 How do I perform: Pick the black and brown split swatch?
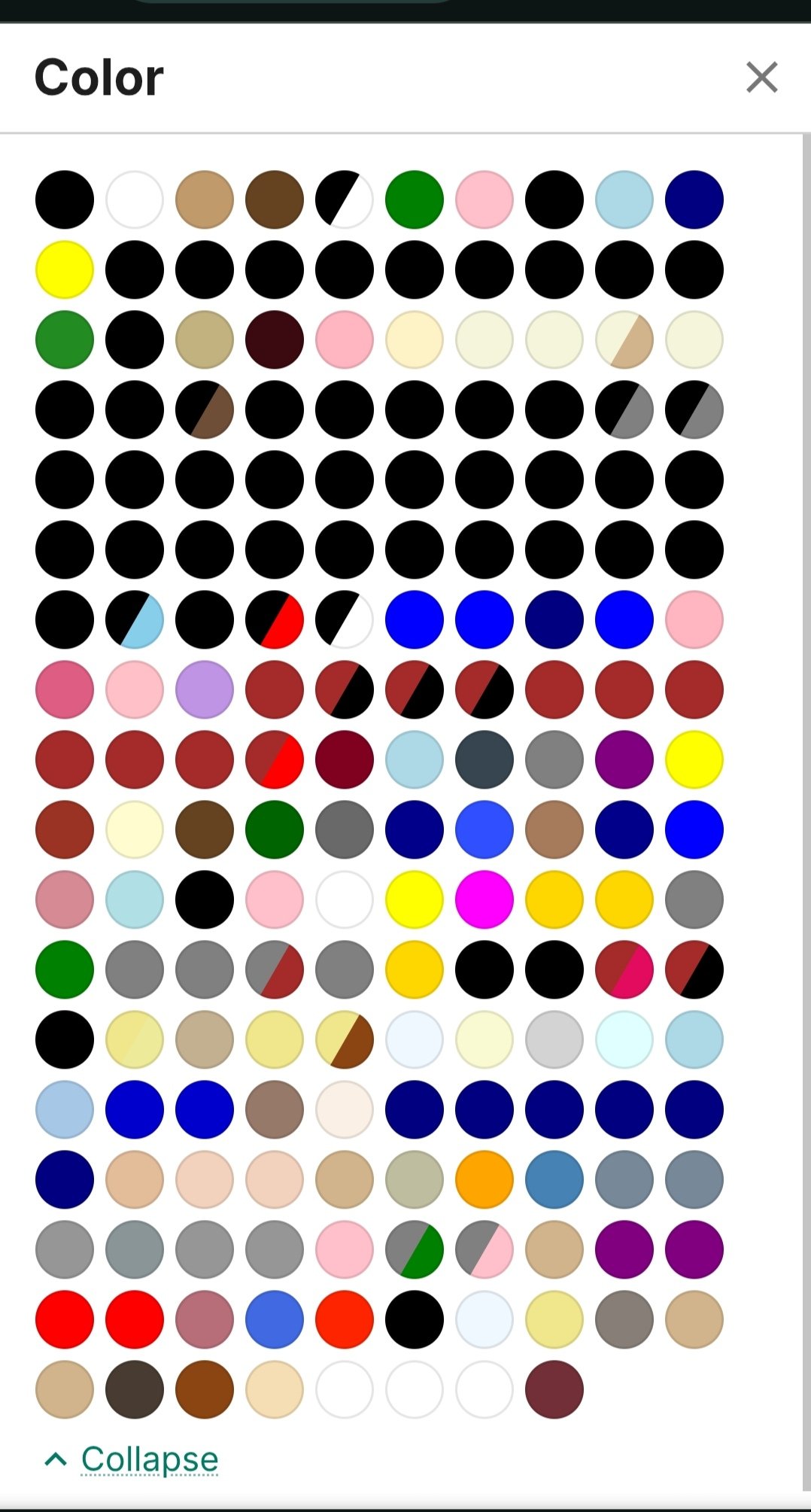[205, 409]
